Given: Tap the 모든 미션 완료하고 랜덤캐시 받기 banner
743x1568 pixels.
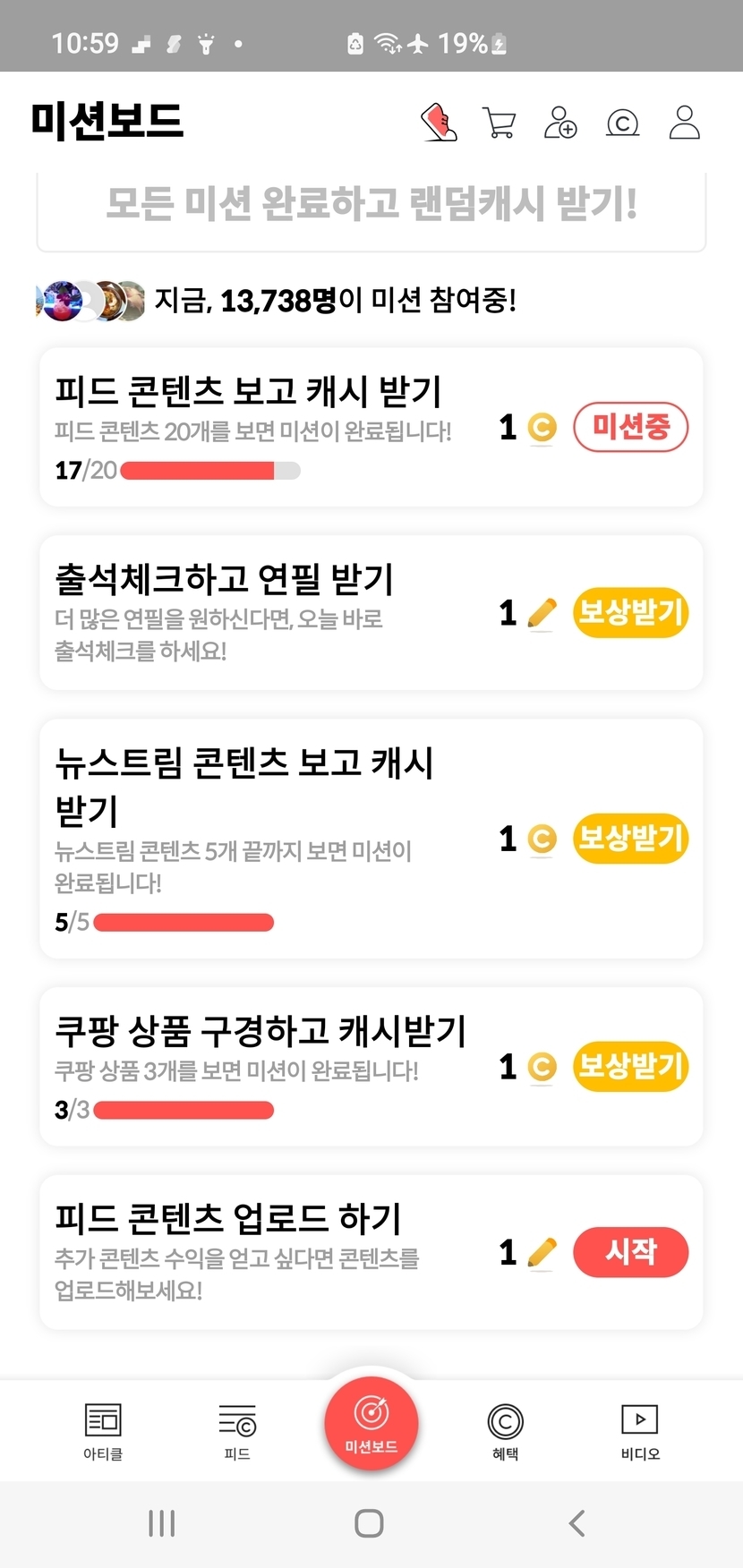Looking at the screenshot, I should point(371,205).
